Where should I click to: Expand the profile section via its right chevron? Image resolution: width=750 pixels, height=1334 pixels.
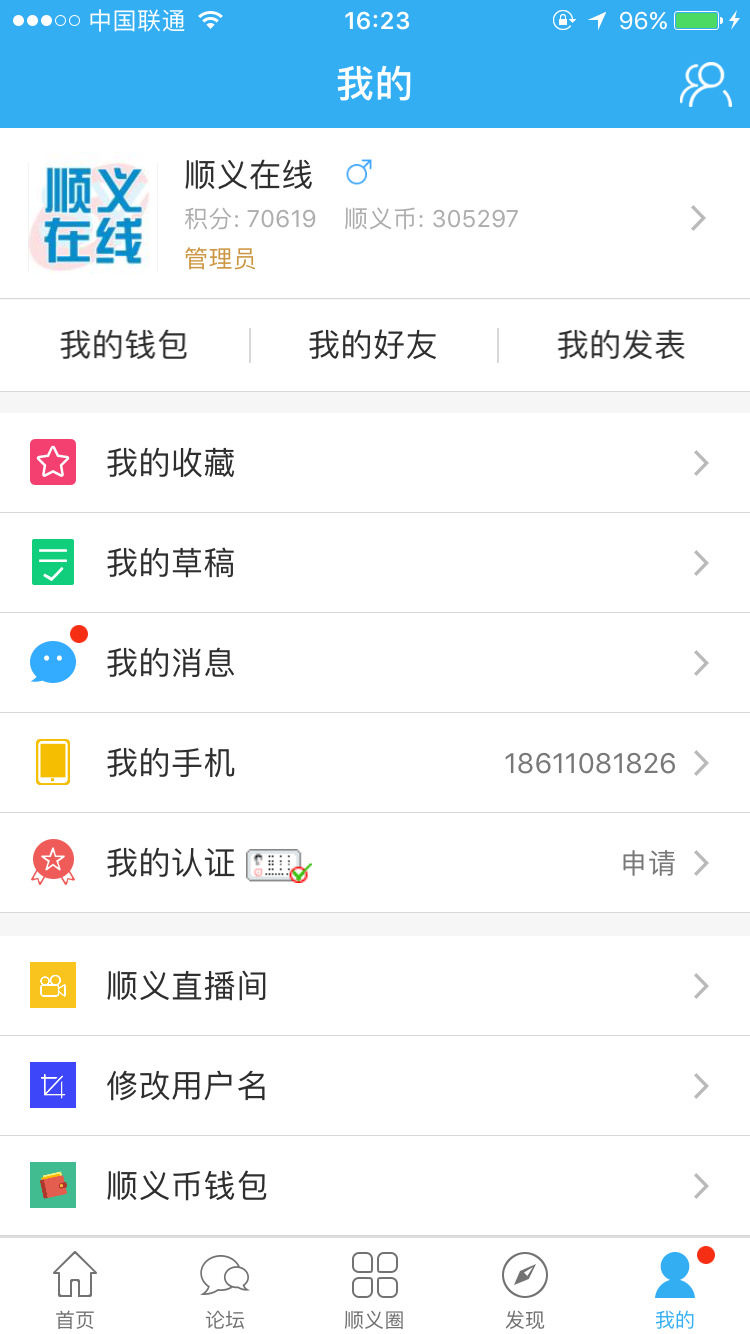tap(698, 218)
